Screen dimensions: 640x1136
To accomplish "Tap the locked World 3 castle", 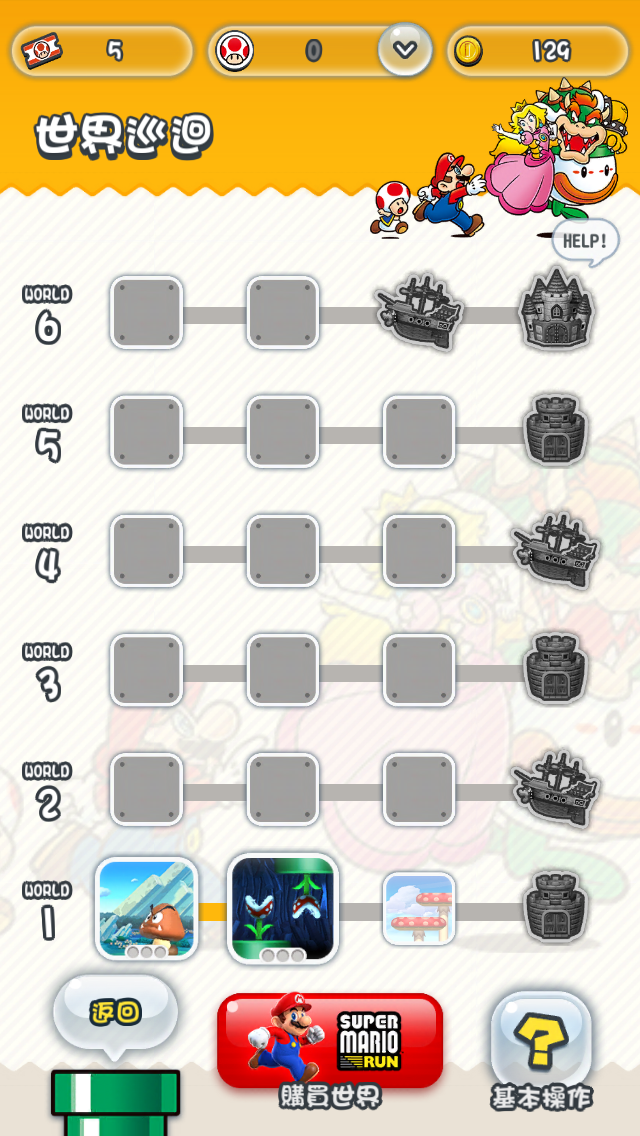I will pos(555,669).
